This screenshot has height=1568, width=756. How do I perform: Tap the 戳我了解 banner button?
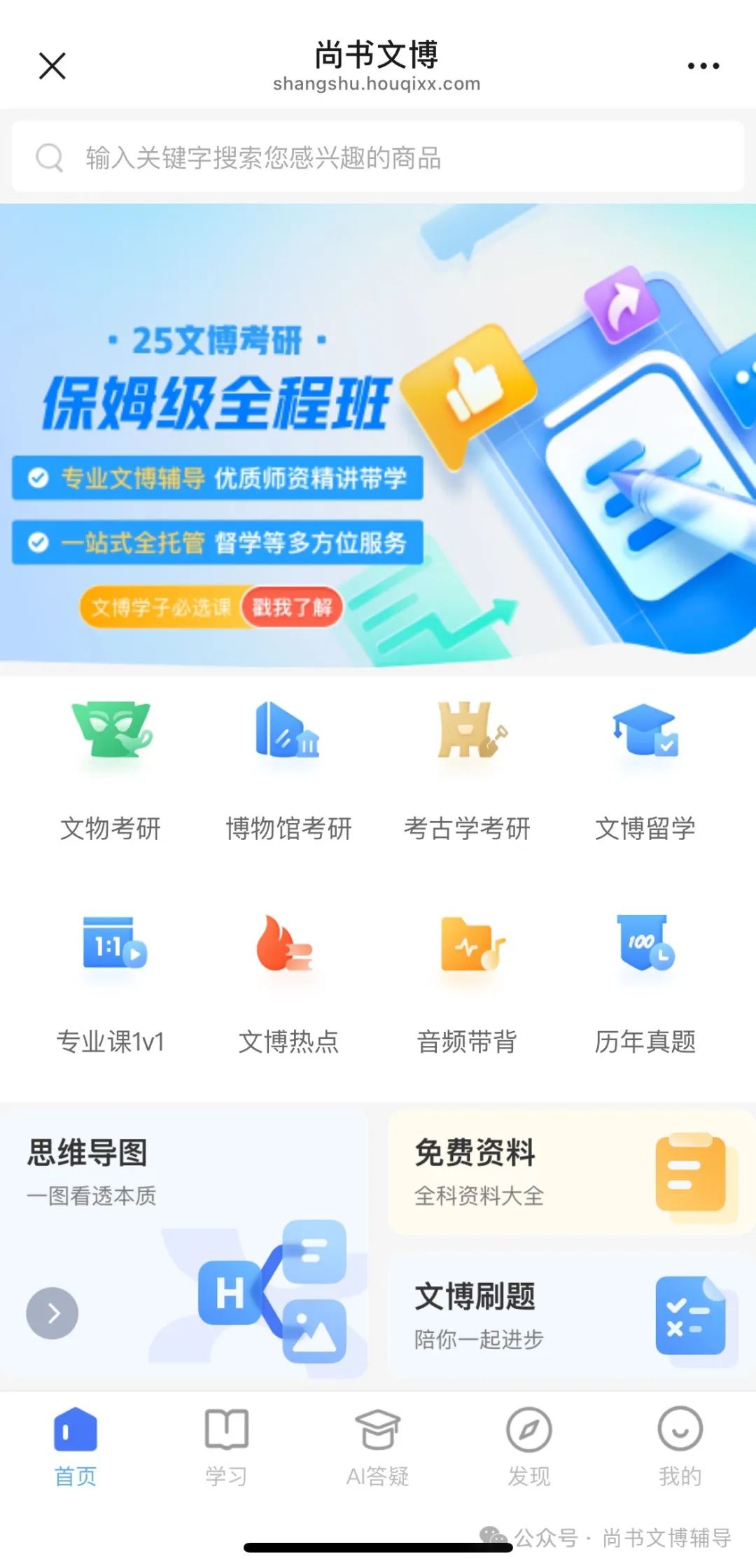pyautogui.click(x=293, y=608)
